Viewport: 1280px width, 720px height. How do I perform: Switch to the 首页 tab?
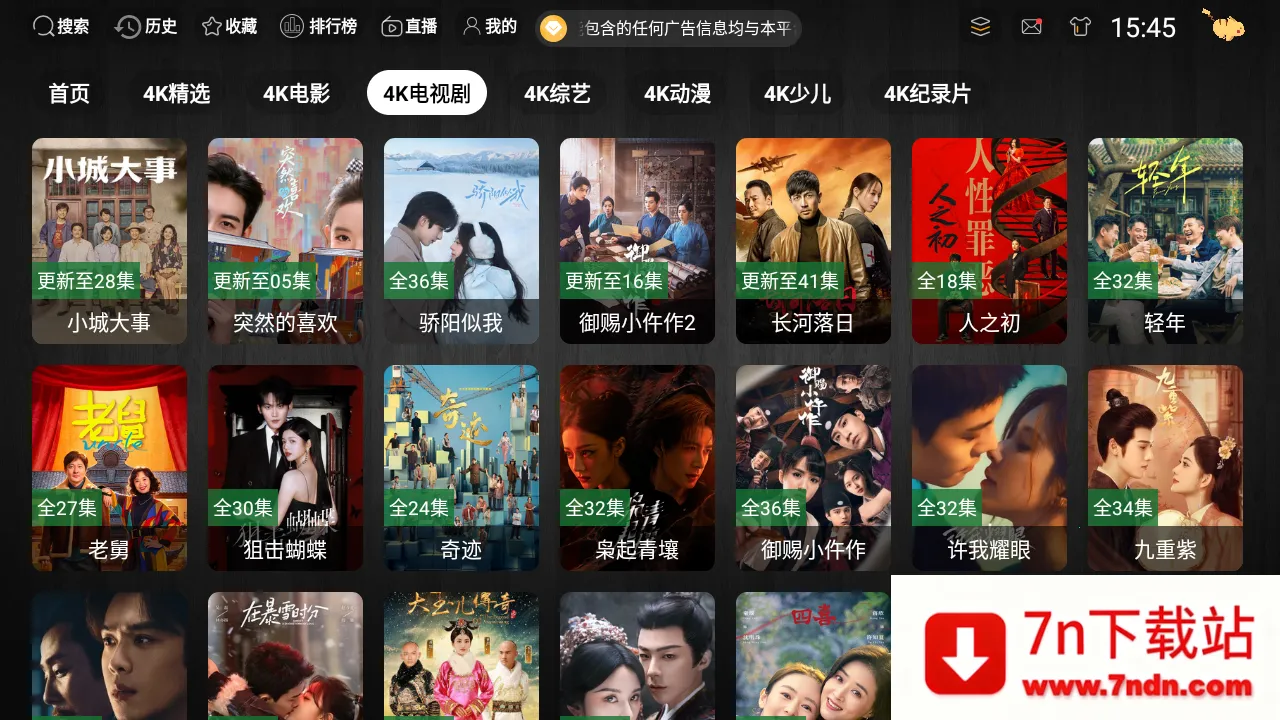pyautogui.click(x=69, y=94)
